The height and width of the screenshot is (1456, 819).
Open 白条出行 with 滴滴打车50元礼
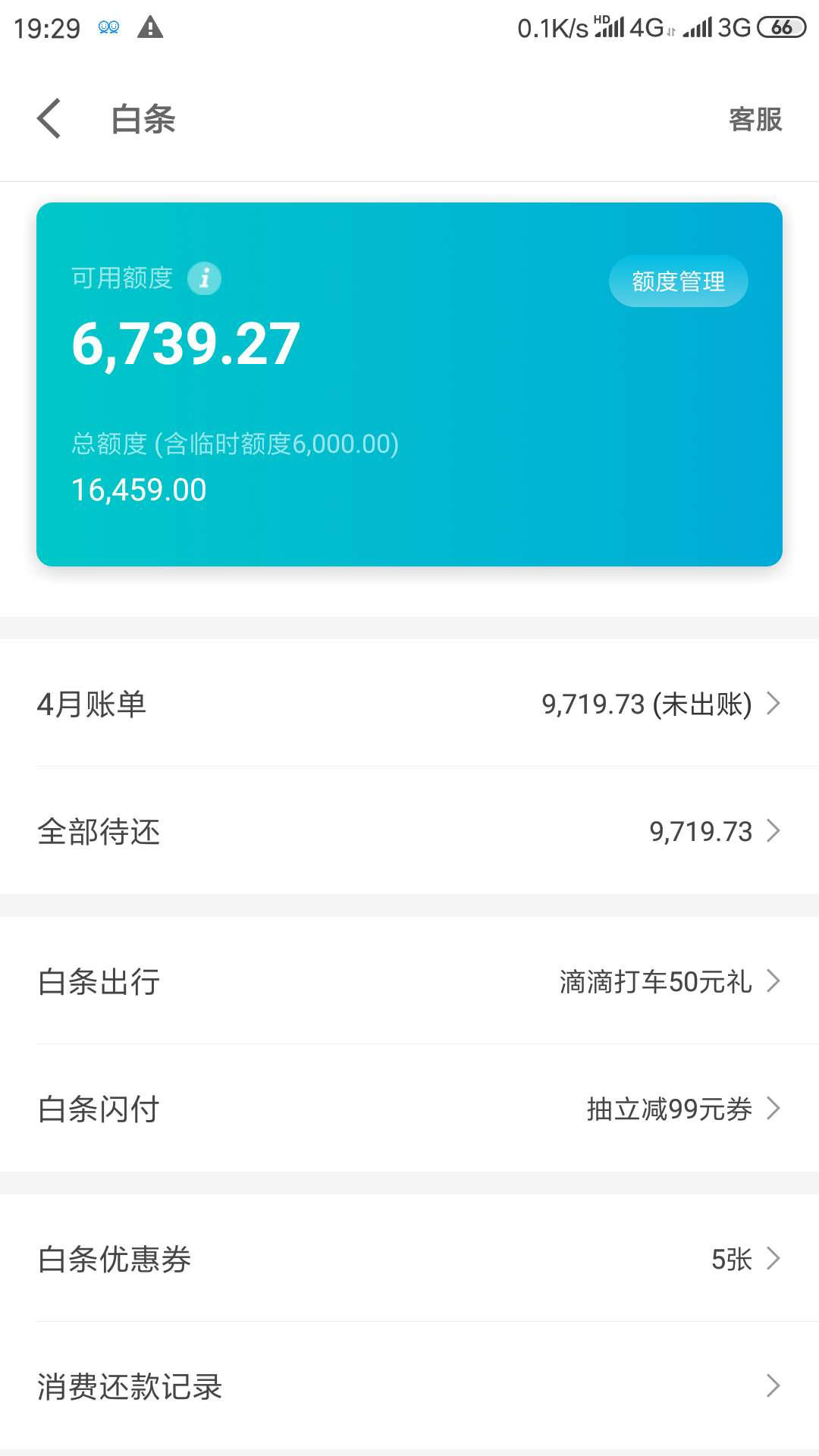(409, 981)
